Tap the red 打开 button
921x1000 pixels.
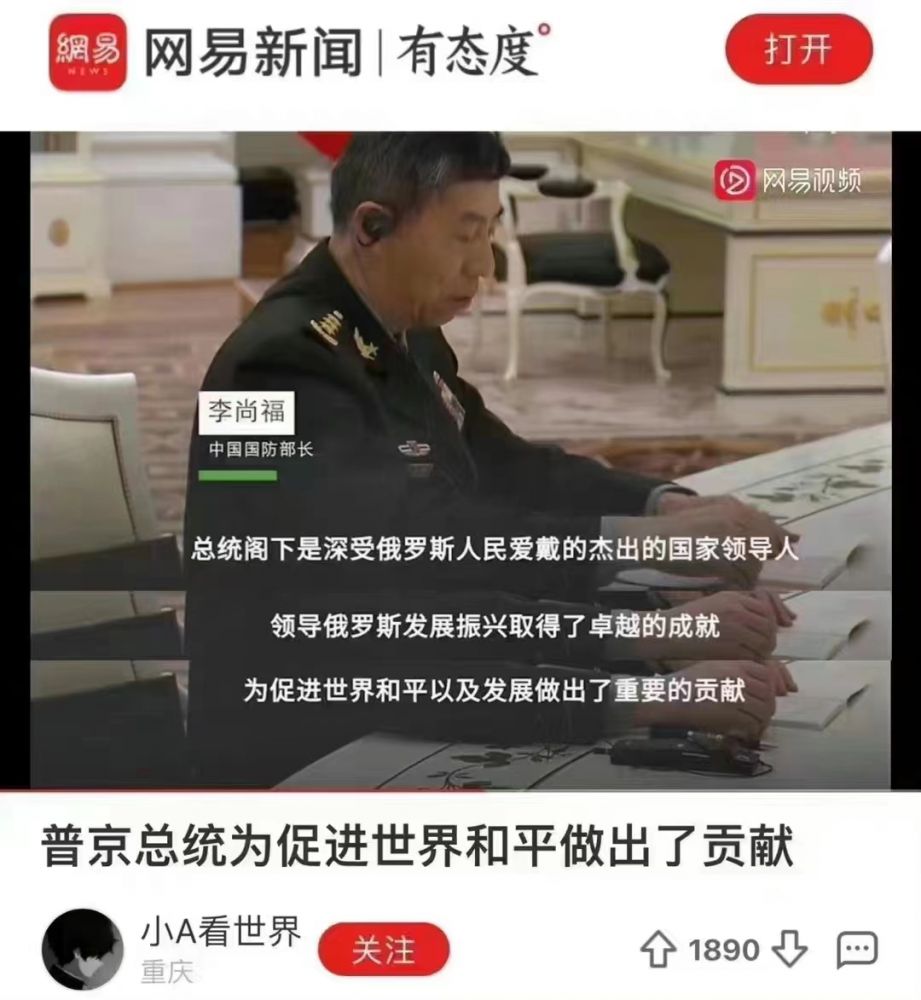click(798, 48)
